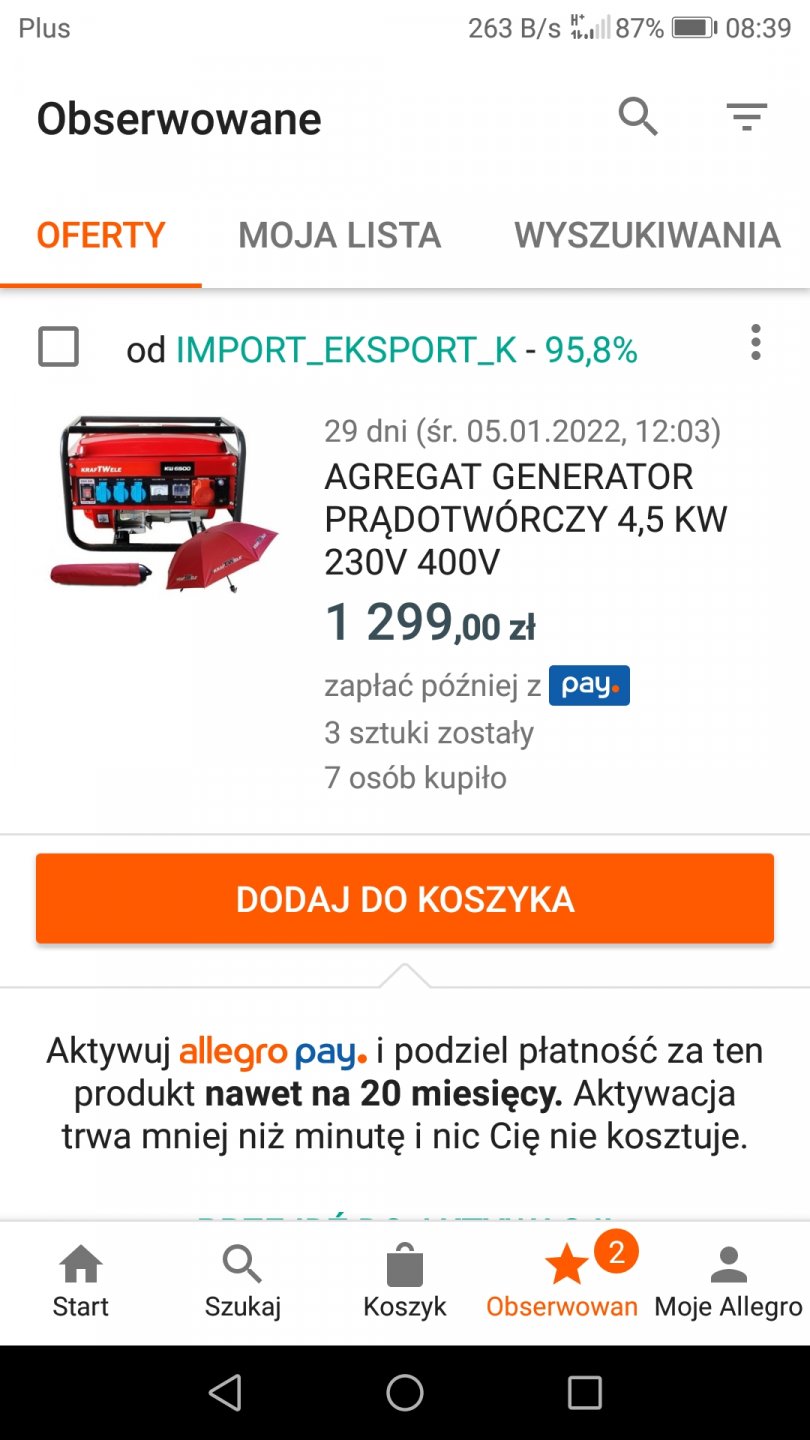
Task: Open search in the Obserwowane header
Action: tap(638, 118)
